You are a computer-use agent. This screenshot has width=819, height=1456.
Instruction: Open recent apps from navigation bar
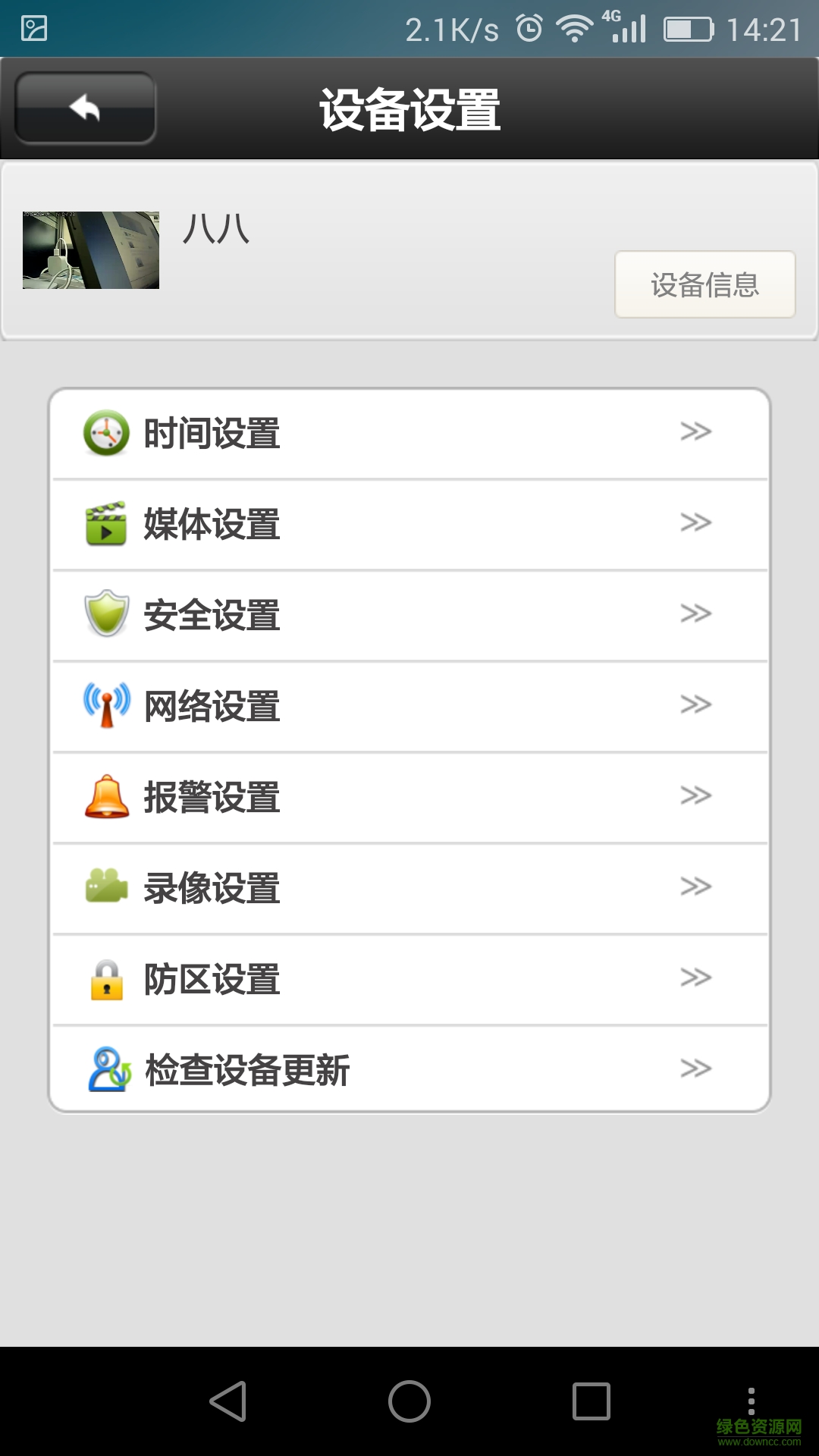pos(591,1401)
